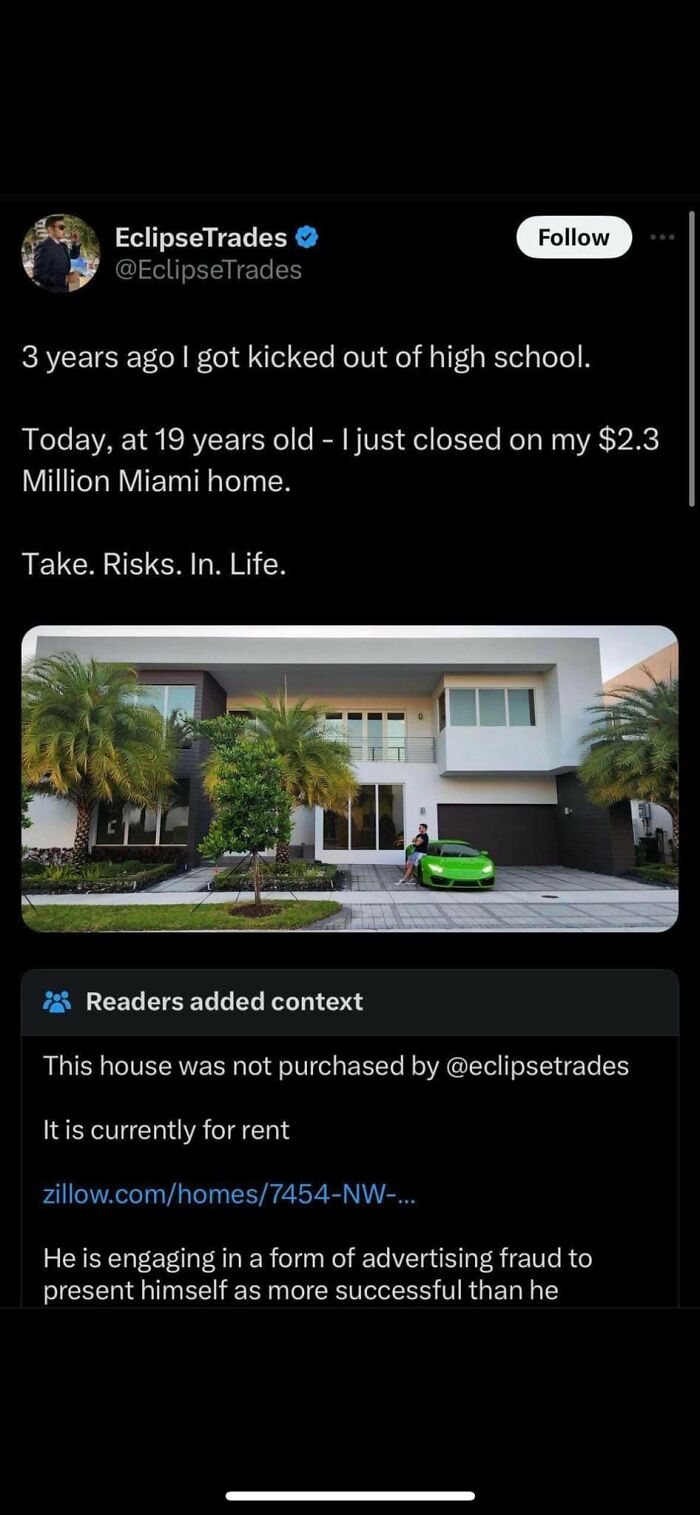The height and width of the screenshot is (1515, 700).
Task: Open EclipseTrades profile picture
Action: [x=60, y=253]
